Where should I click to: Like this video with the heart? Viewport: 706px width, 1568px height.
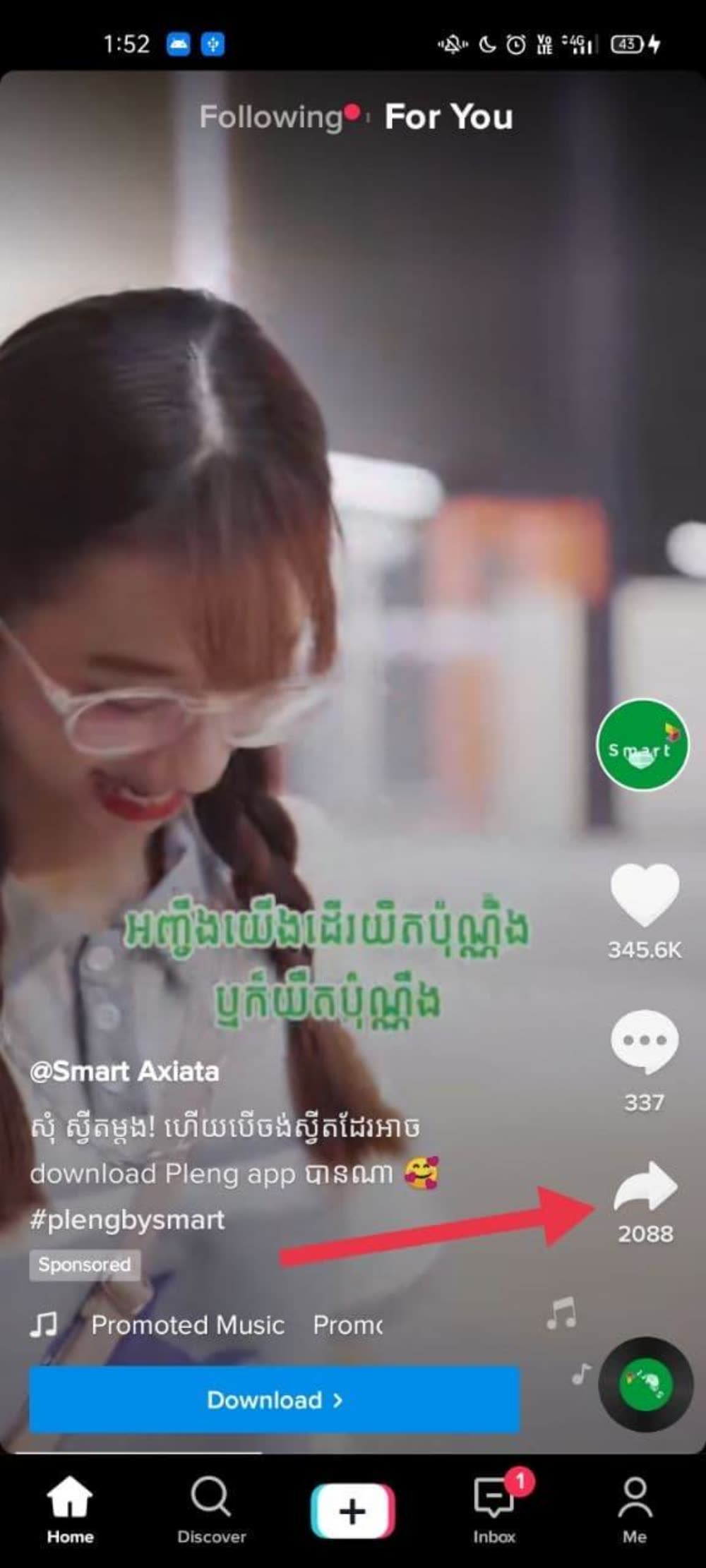point(644,894)
